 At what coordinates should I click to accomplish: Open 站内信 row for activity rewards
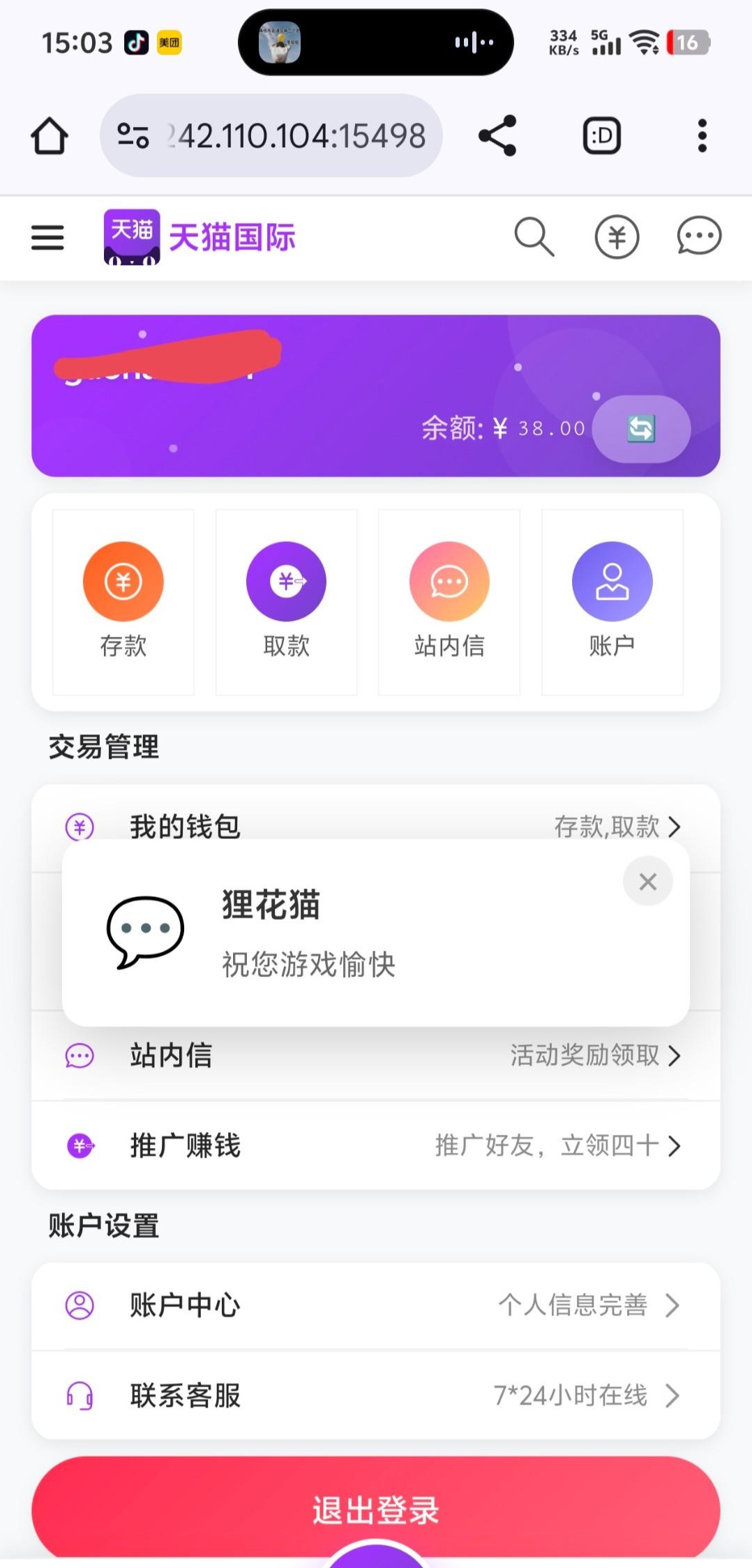click(x=375, y=1055)
